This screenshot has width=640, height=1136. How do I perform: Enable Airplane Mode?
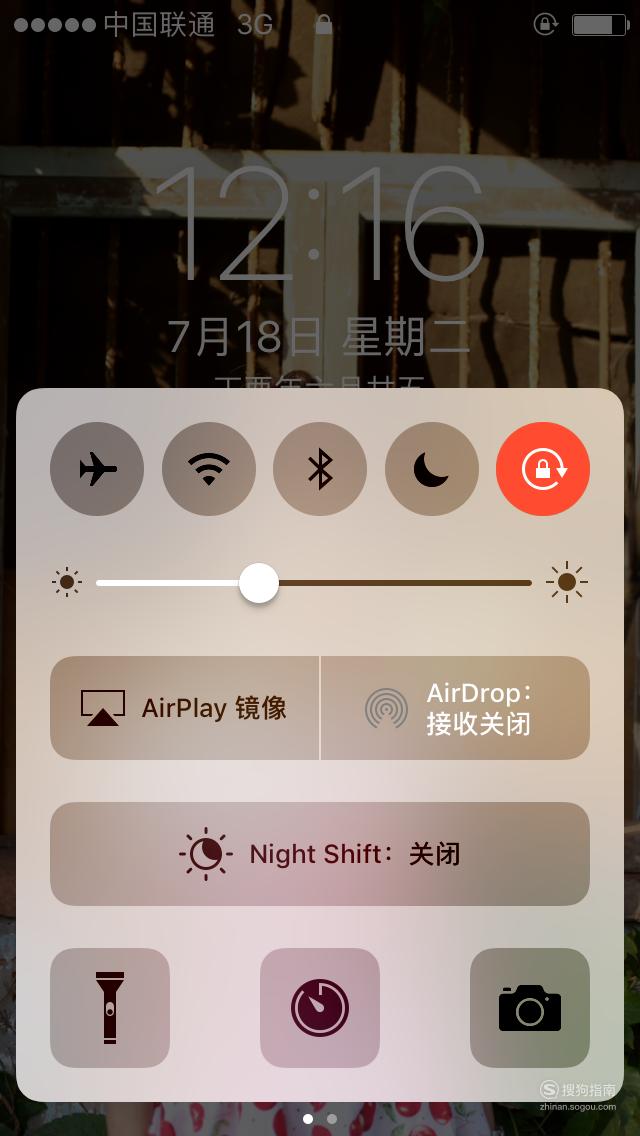pyautogui.click(x=97, y=469)
